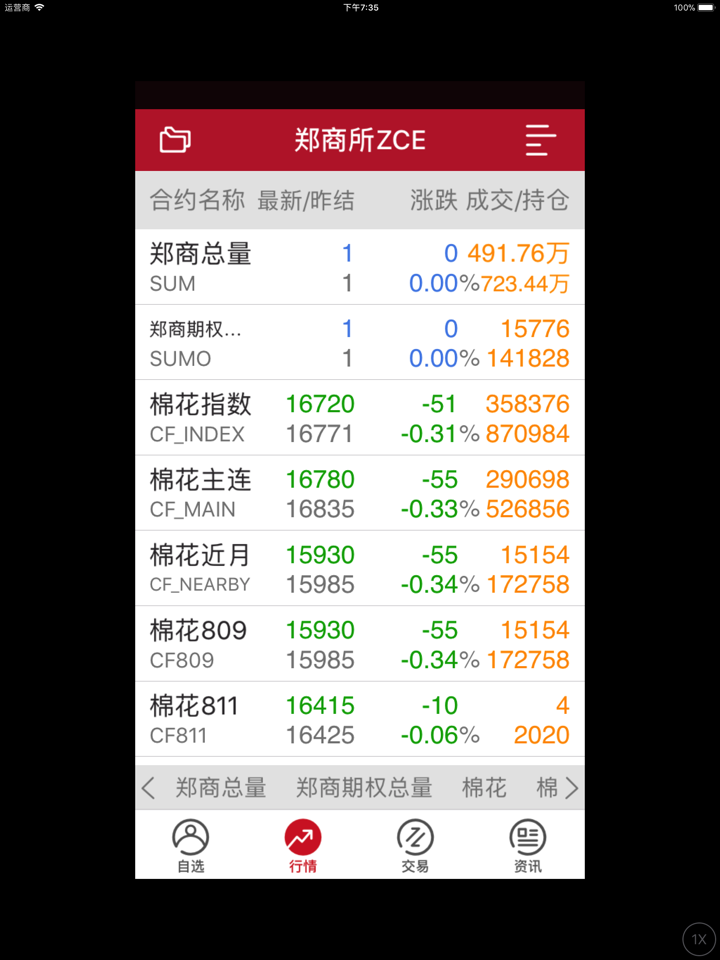View 棉花指数 CF_INDEX details
This screenshot has height=960, width=720.
(x=360, y=418)
